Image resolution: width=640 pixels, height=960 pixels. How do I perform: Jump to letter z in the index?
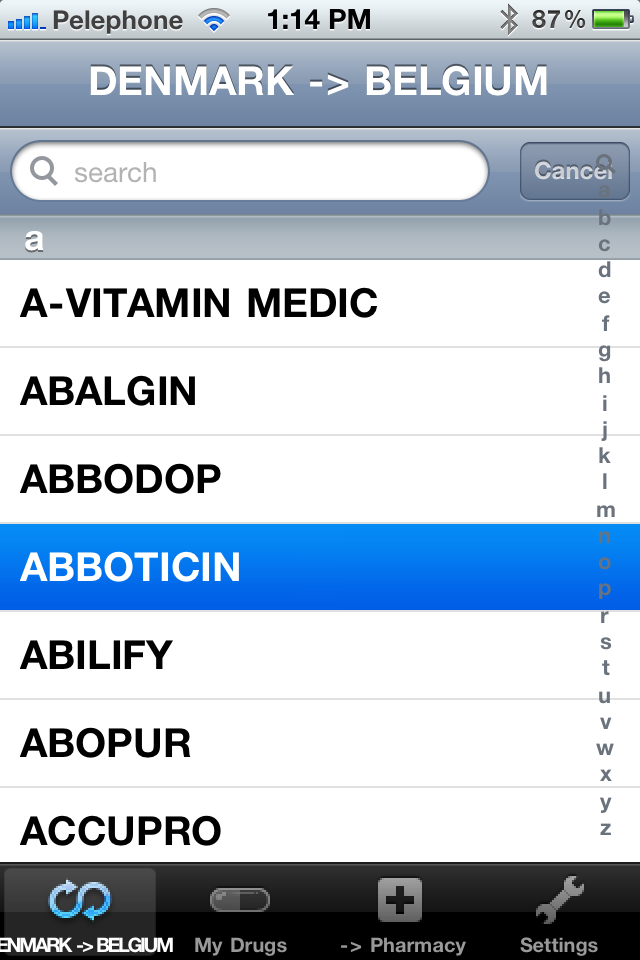[605, 828]
